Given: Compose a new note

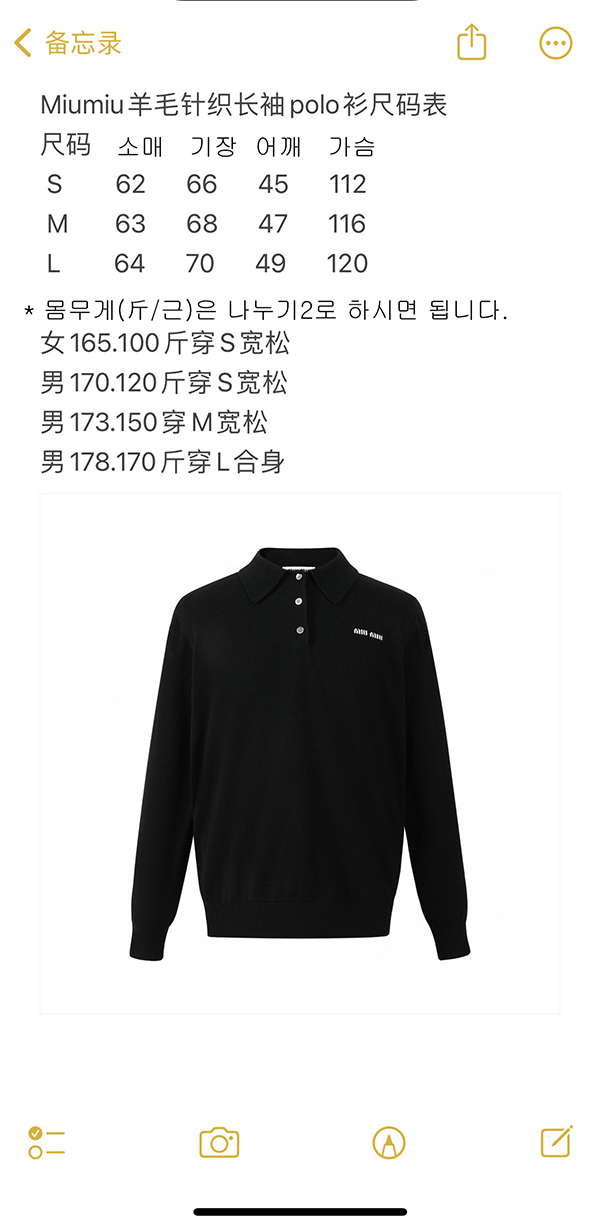Looking at the screenshot, I should (x=555, y=1142).
